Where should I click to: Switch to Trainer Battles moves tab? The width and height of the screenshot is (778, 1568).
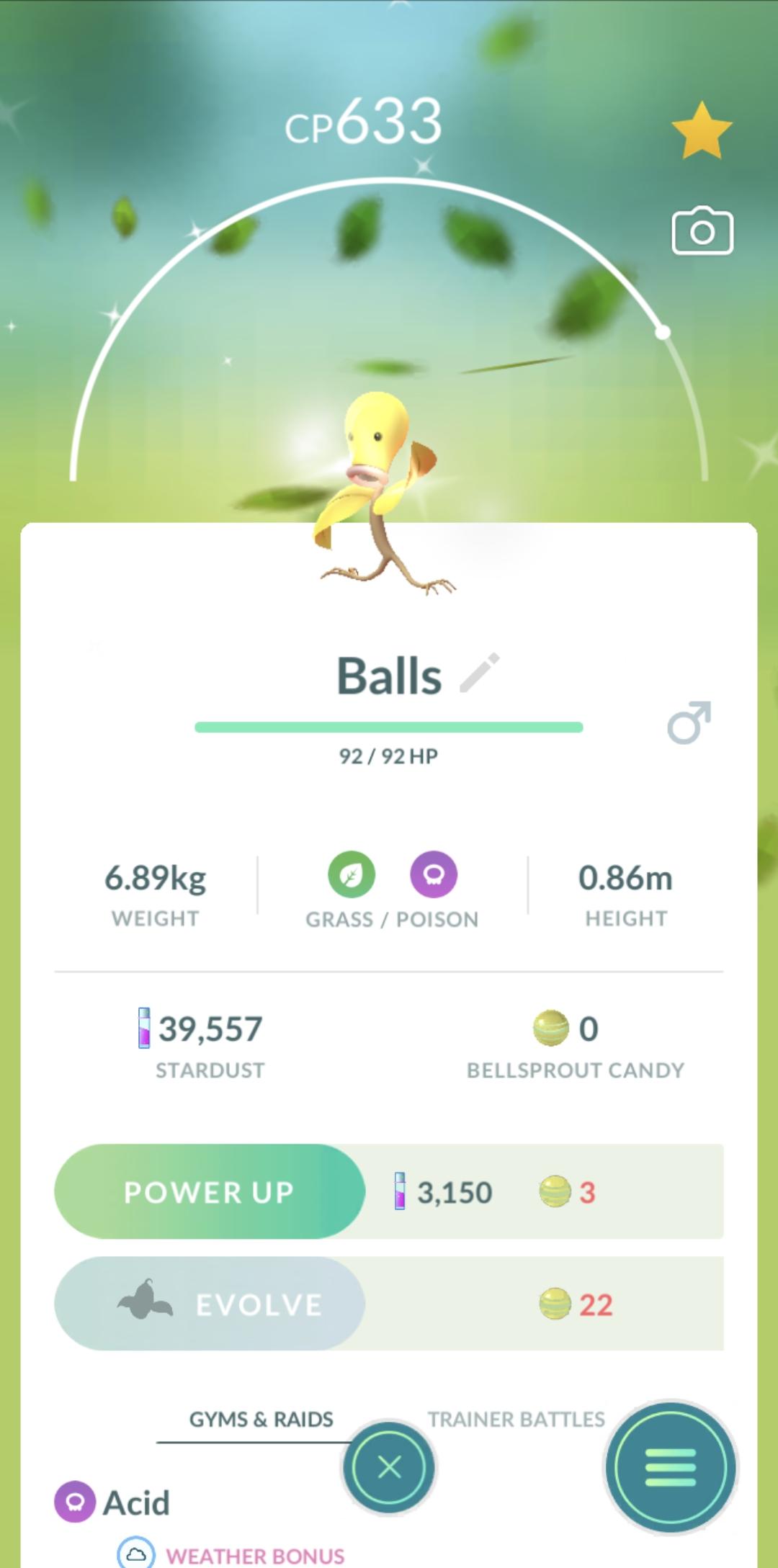[x=516, y=1420]
